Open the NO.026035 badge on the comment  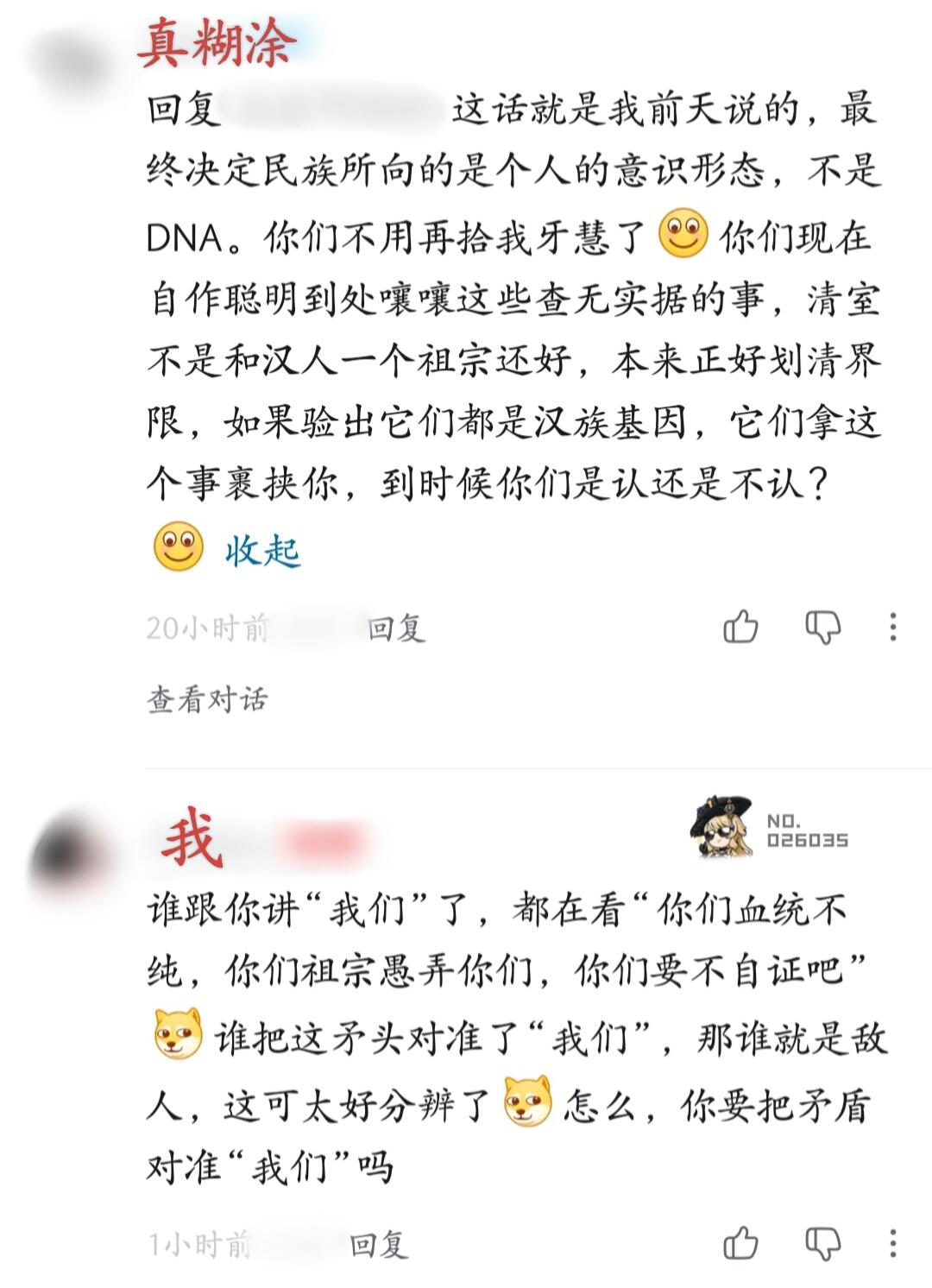pos(770,829)
